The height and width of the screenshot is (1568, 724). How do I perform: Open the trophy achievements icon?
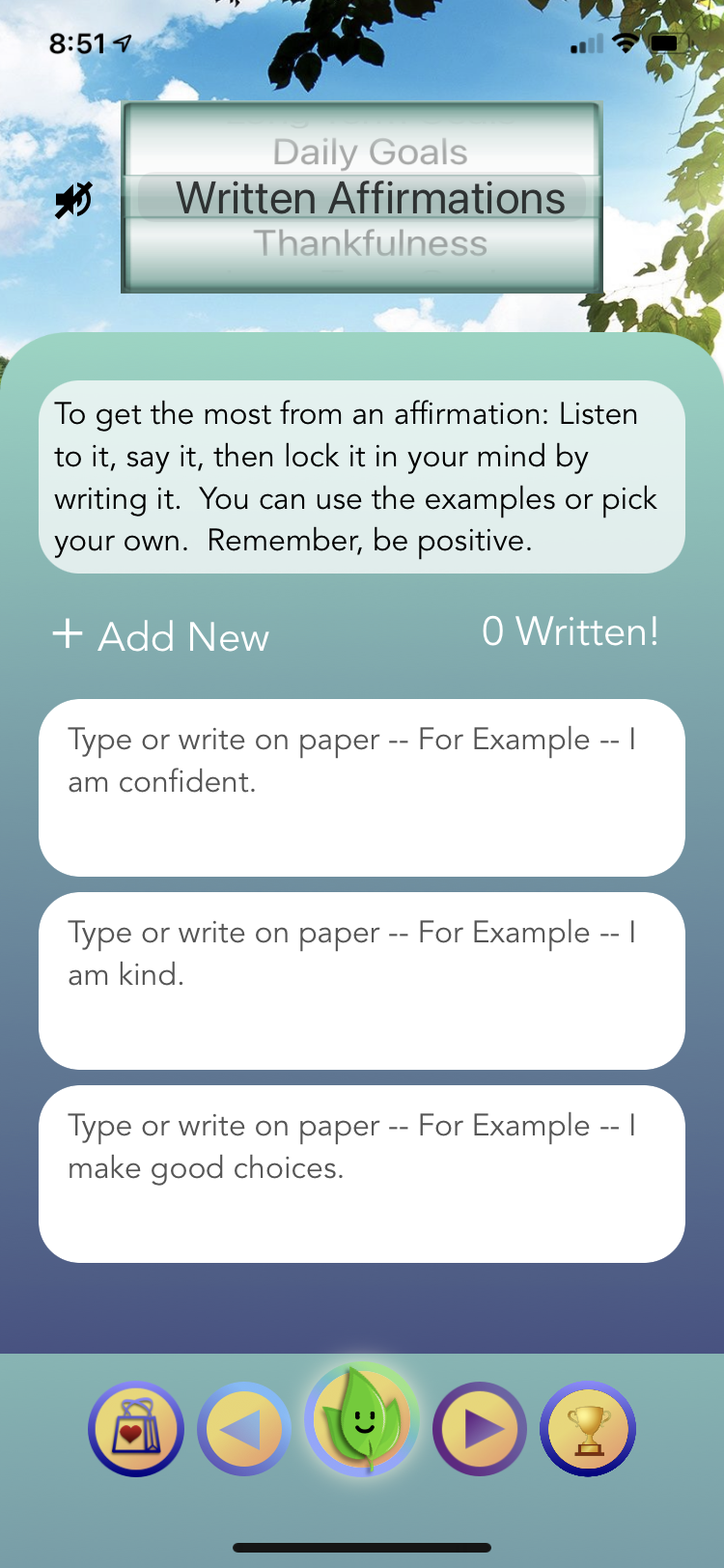pos(588,1429)
